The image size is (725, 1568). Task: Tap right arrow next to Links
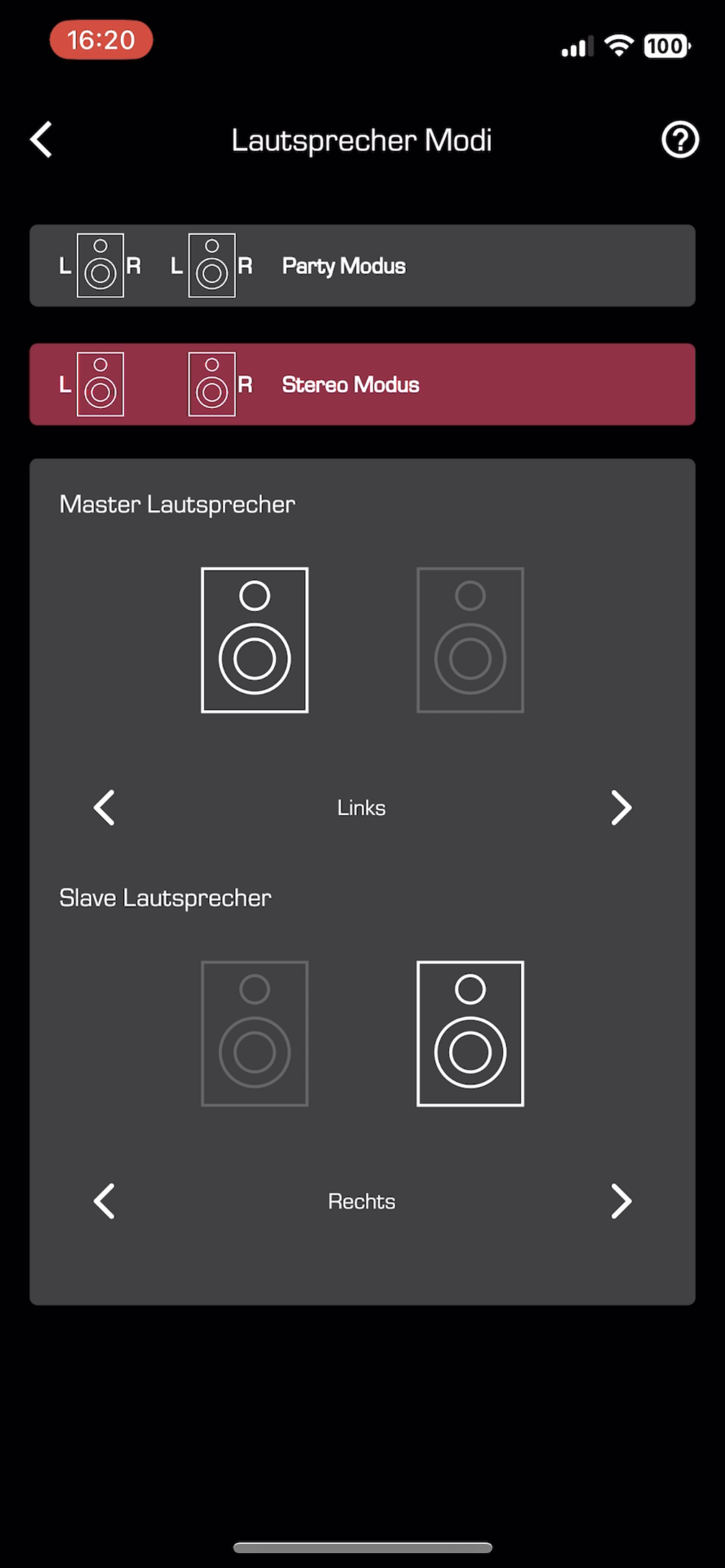[x=621, y=808]
